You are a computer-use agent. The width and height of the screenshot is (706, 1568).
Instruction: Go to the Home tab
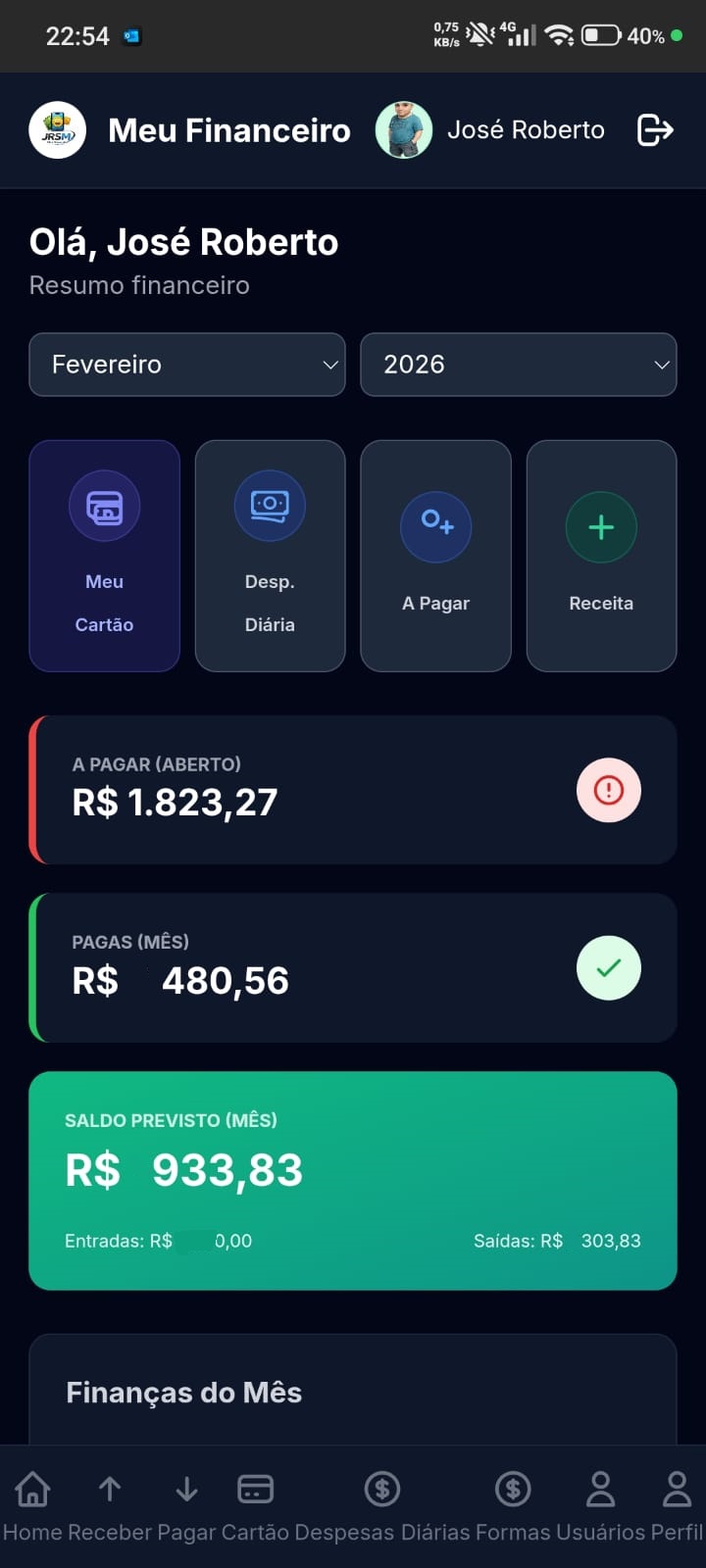(32, 1505)
